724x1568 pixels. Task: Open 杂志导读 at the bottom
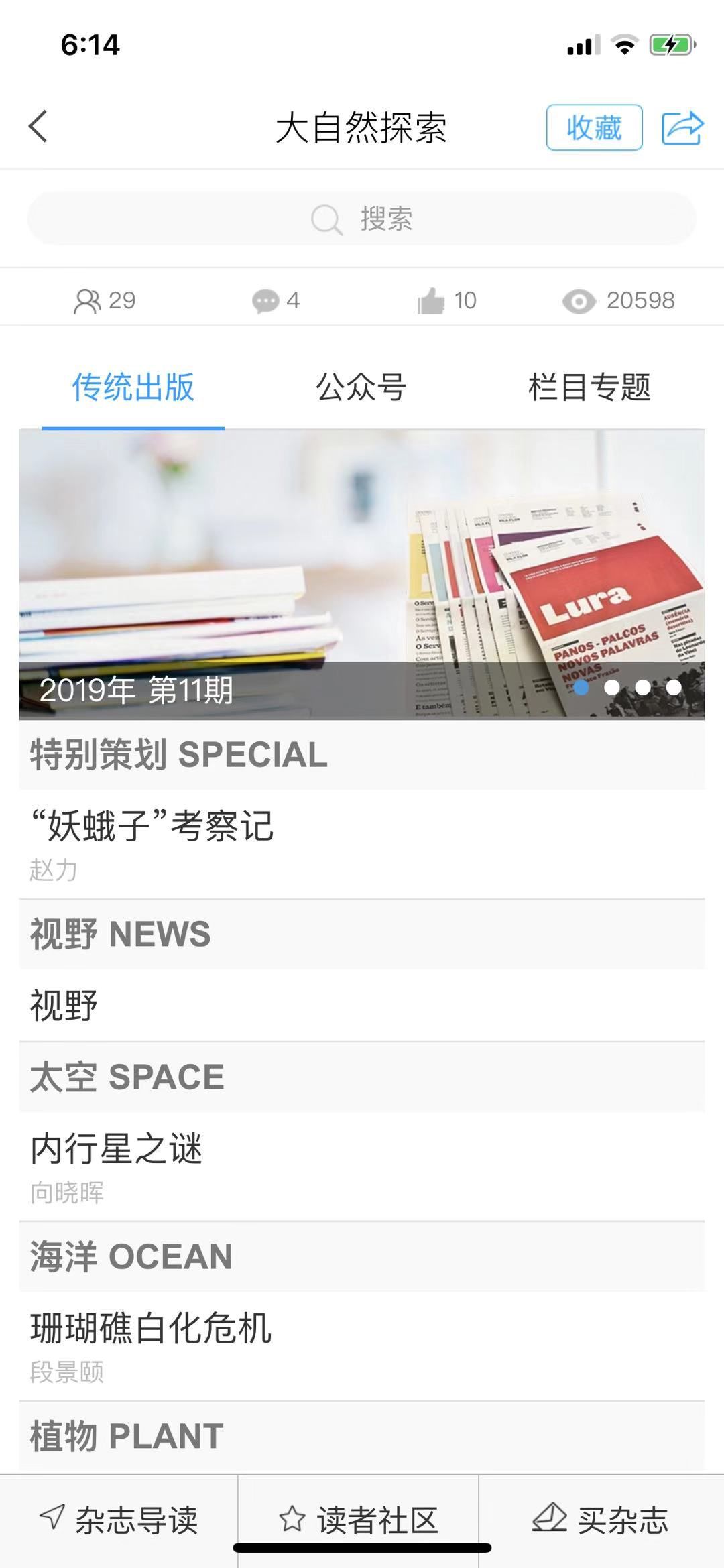coord(119,1520)
